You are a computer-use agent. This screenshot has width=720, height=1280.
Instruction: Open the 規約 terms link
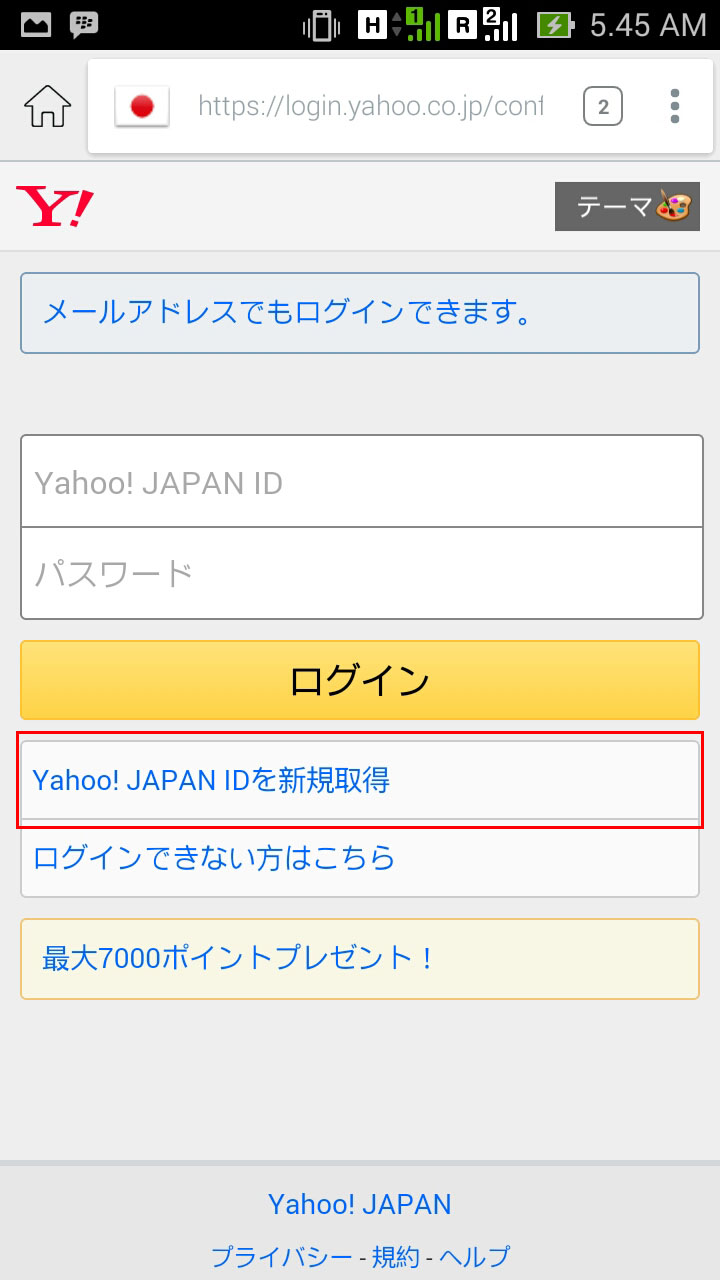pyautogui.click(x=396, y=1256)
